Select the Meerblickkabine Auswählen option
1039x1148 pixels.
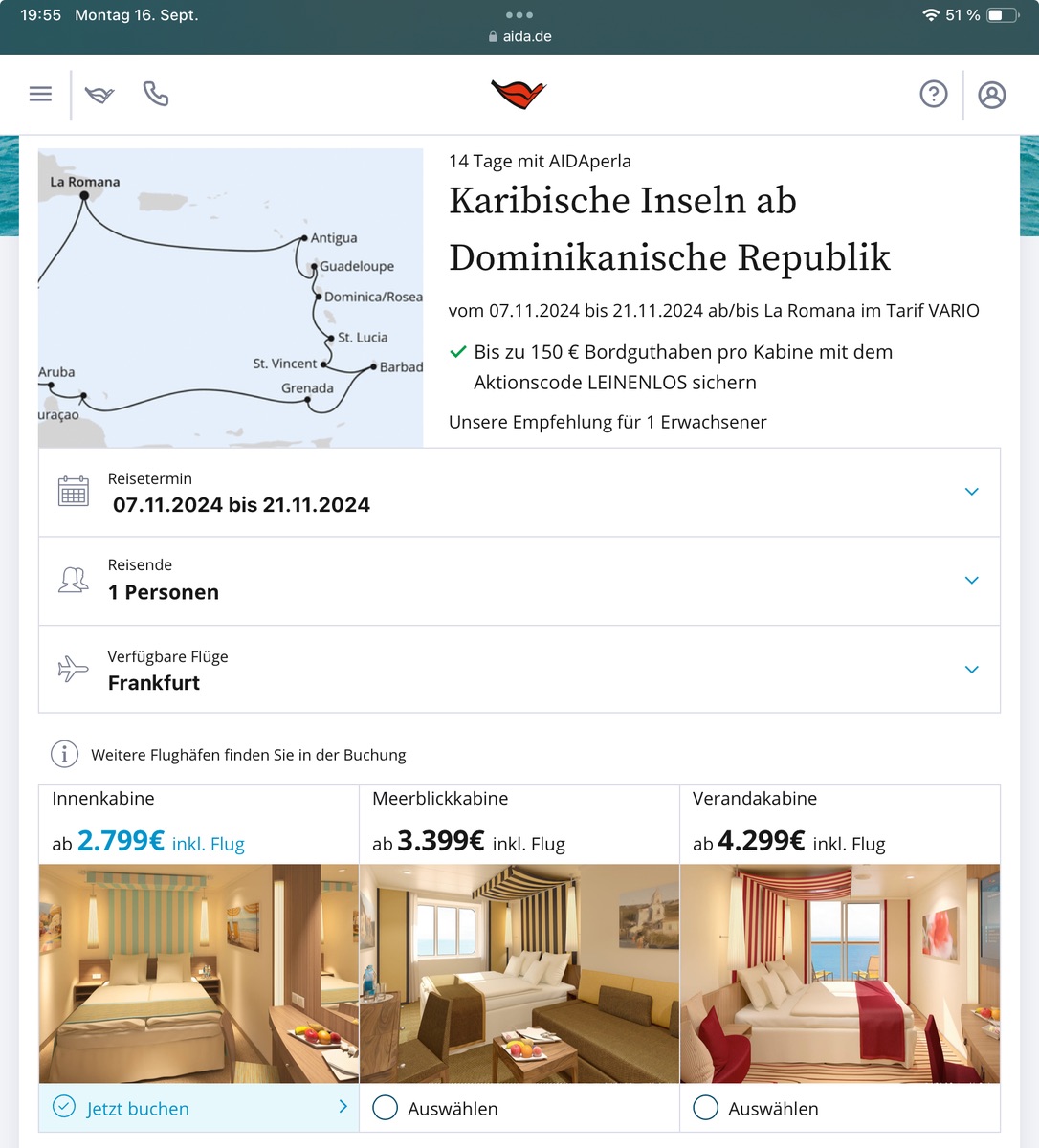[519, 1108]
